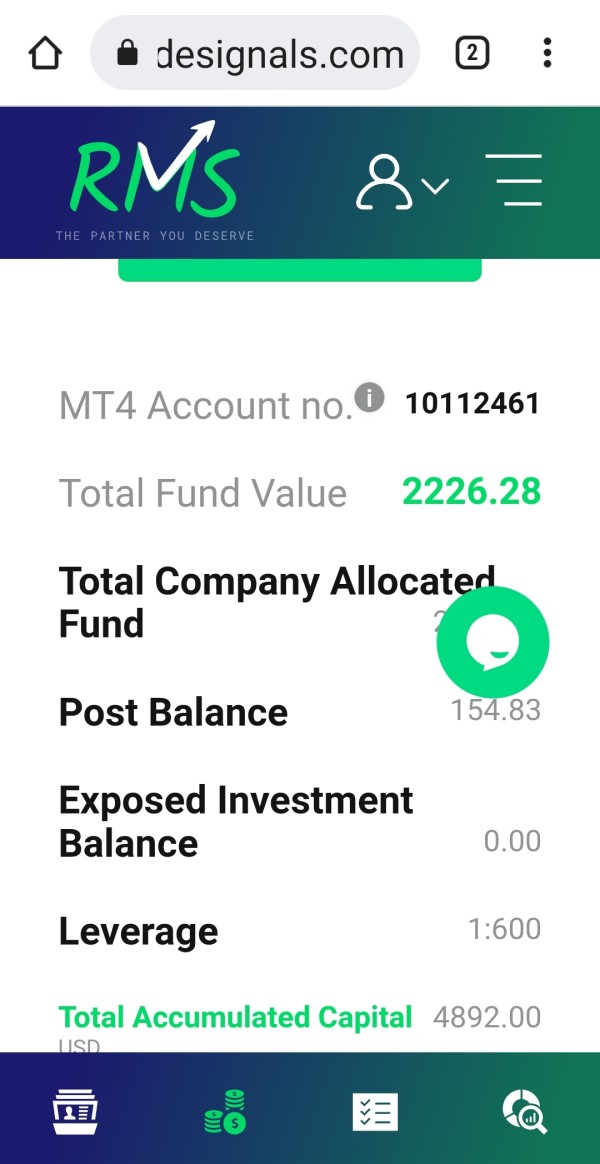Show MT4 account number info
Viewport: 600px width, 1164px height.
pos(369,399)
